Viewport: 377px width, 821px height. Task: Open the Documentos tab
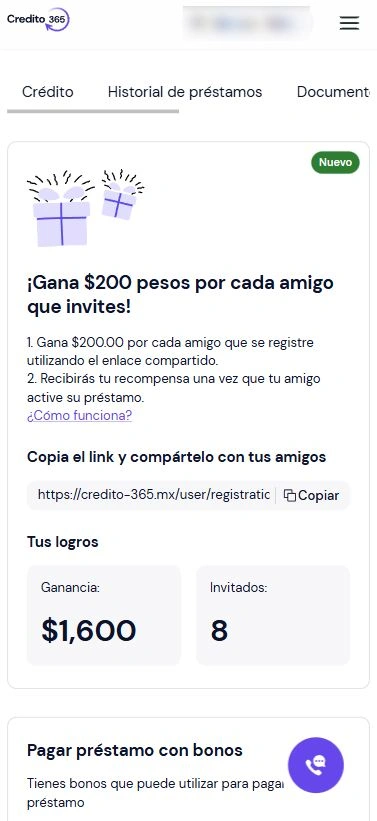coord(333,92)
